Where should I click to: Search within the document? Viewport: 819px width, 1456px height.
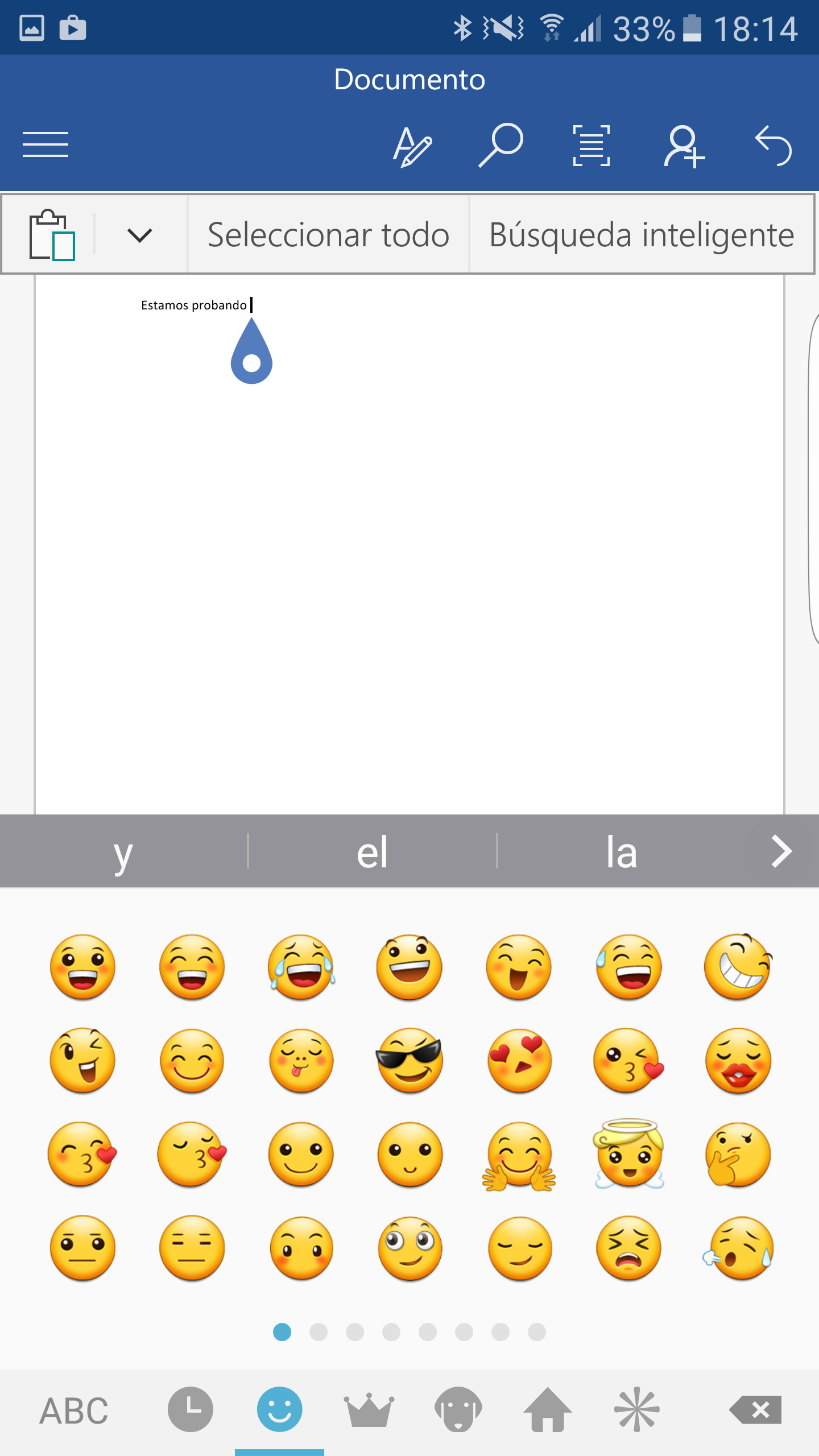[501, 145]
